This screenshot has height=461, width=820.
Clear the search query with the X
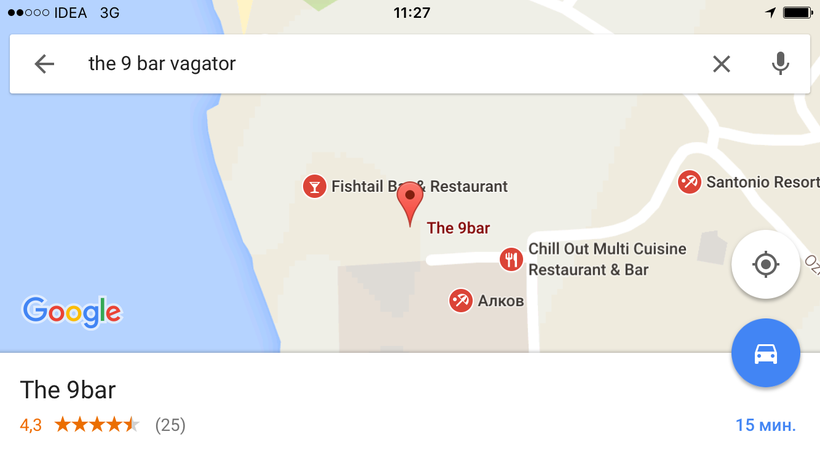point(721,64)
